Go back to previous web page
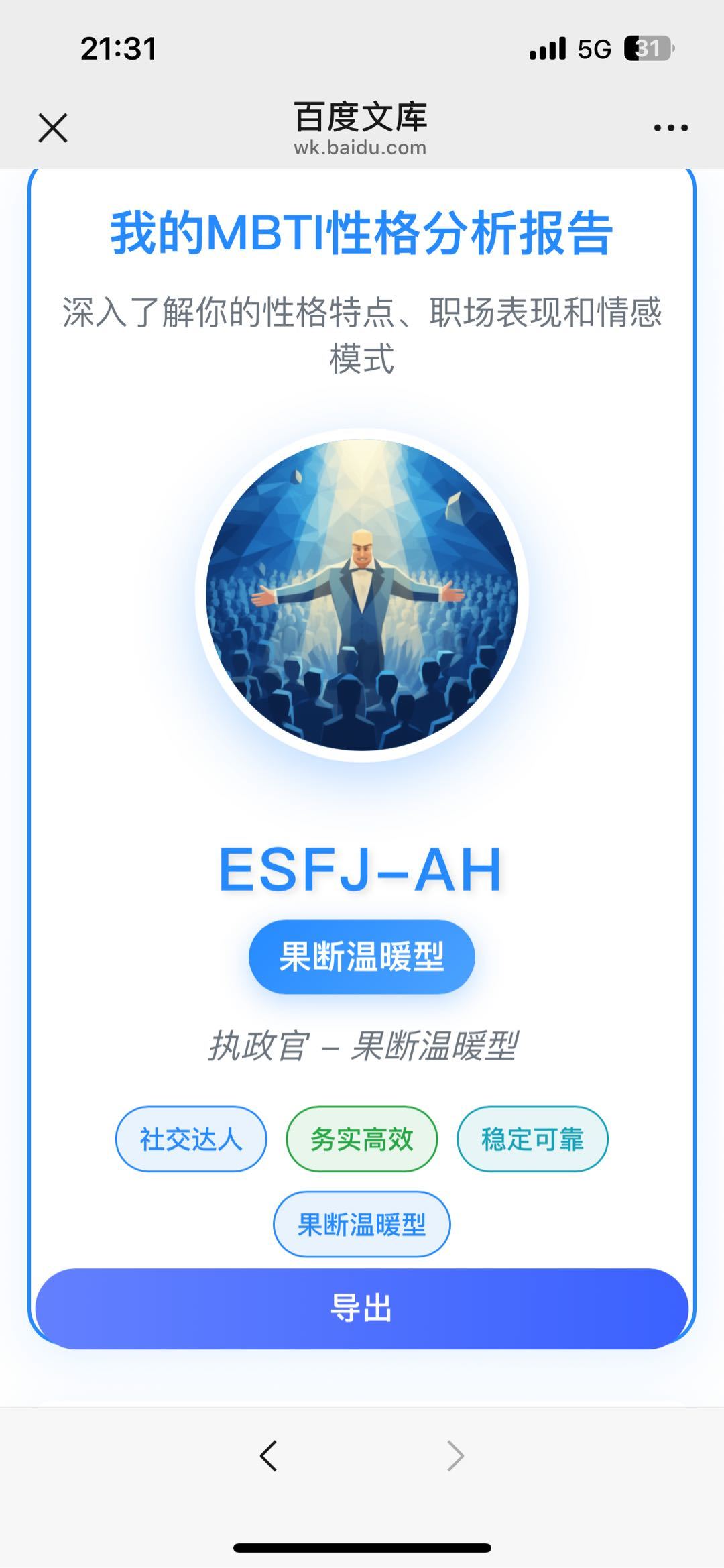724x1568 pixels. [x=269, y=1456]
